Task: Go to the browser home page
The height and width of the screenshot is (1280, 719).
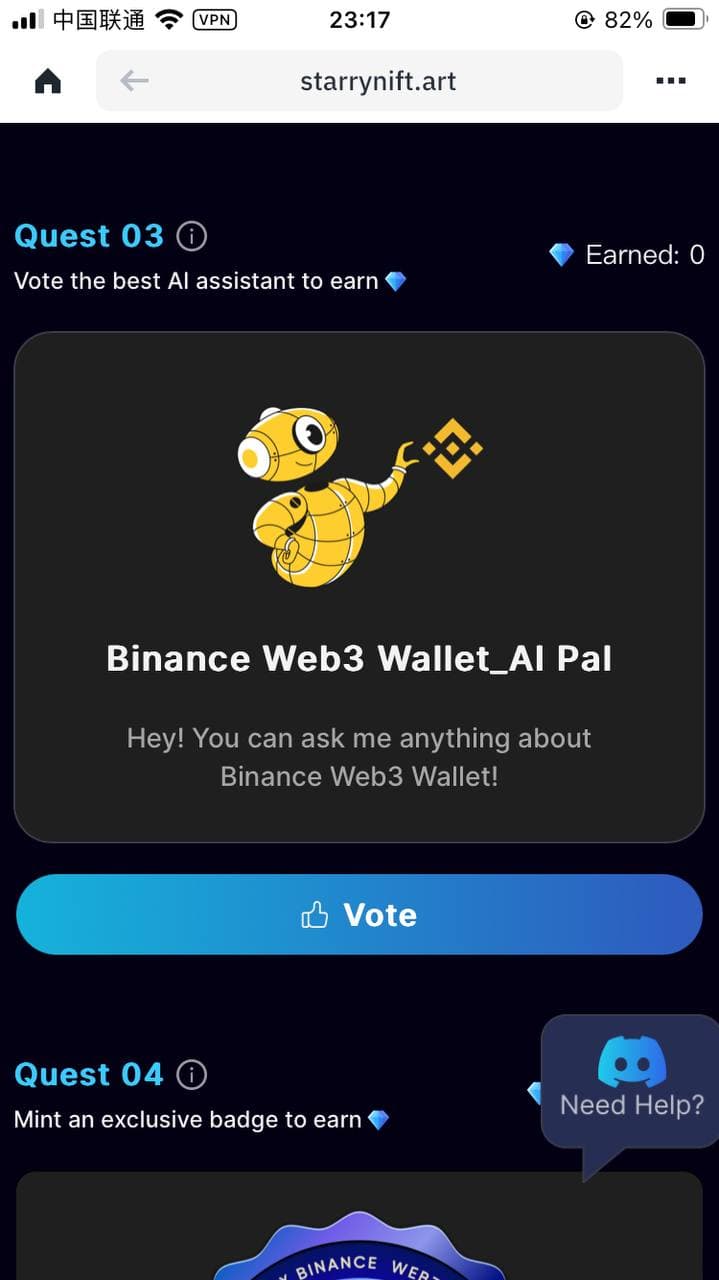Action: (x=47, y=81)
